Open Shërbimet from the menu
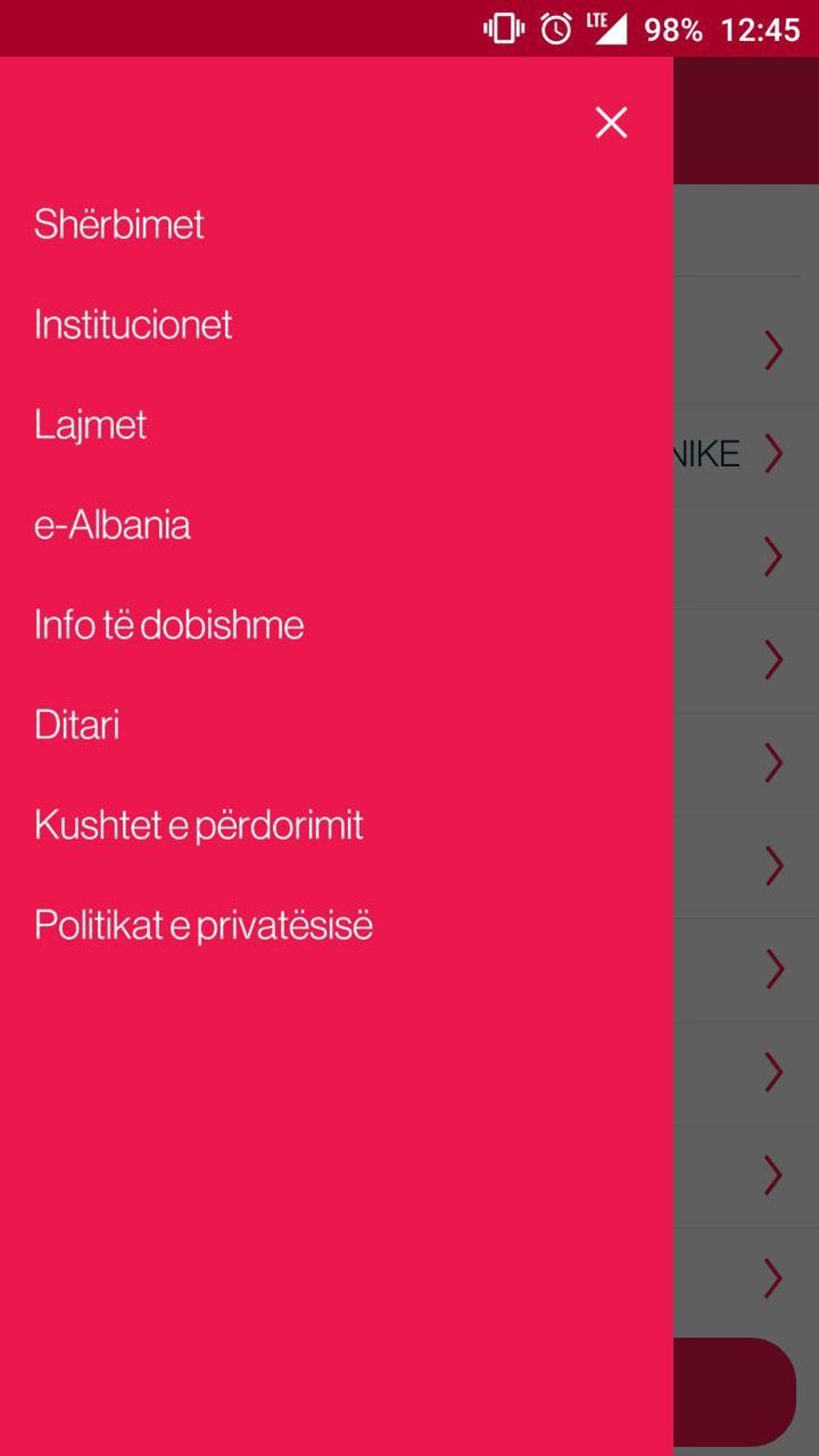 point(119,225)
